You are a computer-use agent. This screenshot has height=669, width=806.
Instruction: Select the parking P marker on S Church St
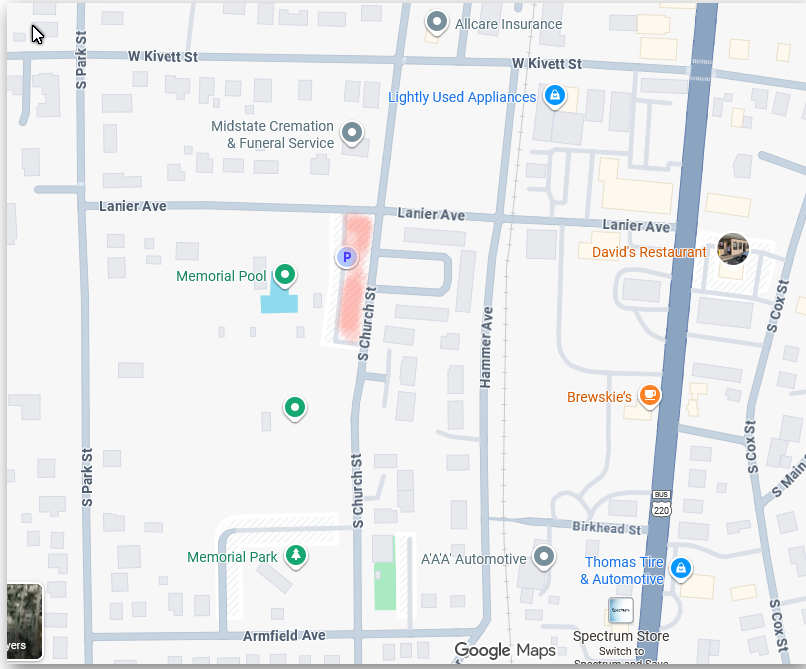tap(346, 258)
